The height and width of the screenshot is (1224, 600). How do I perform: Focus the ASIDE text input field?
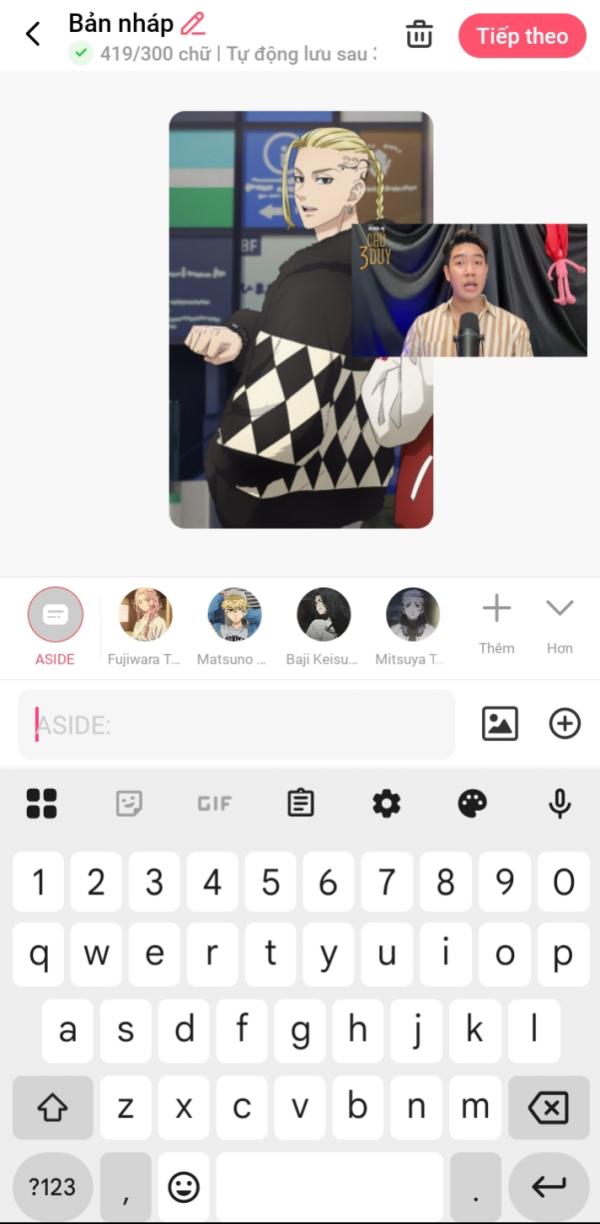(236, 724)
